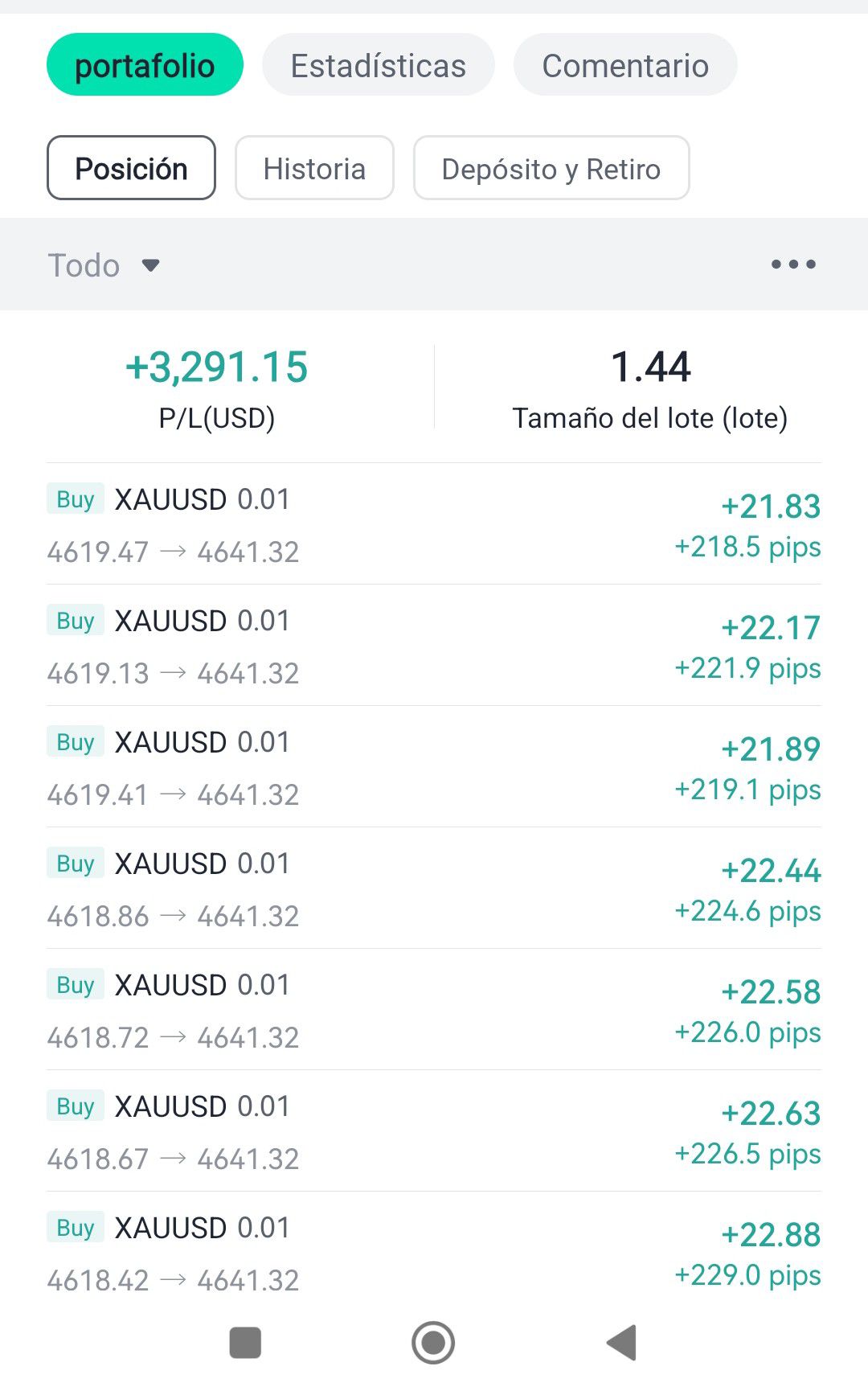Open the three-dot more options menu
This screenshot has height=1395, width=868.
[x=793, y=265]
